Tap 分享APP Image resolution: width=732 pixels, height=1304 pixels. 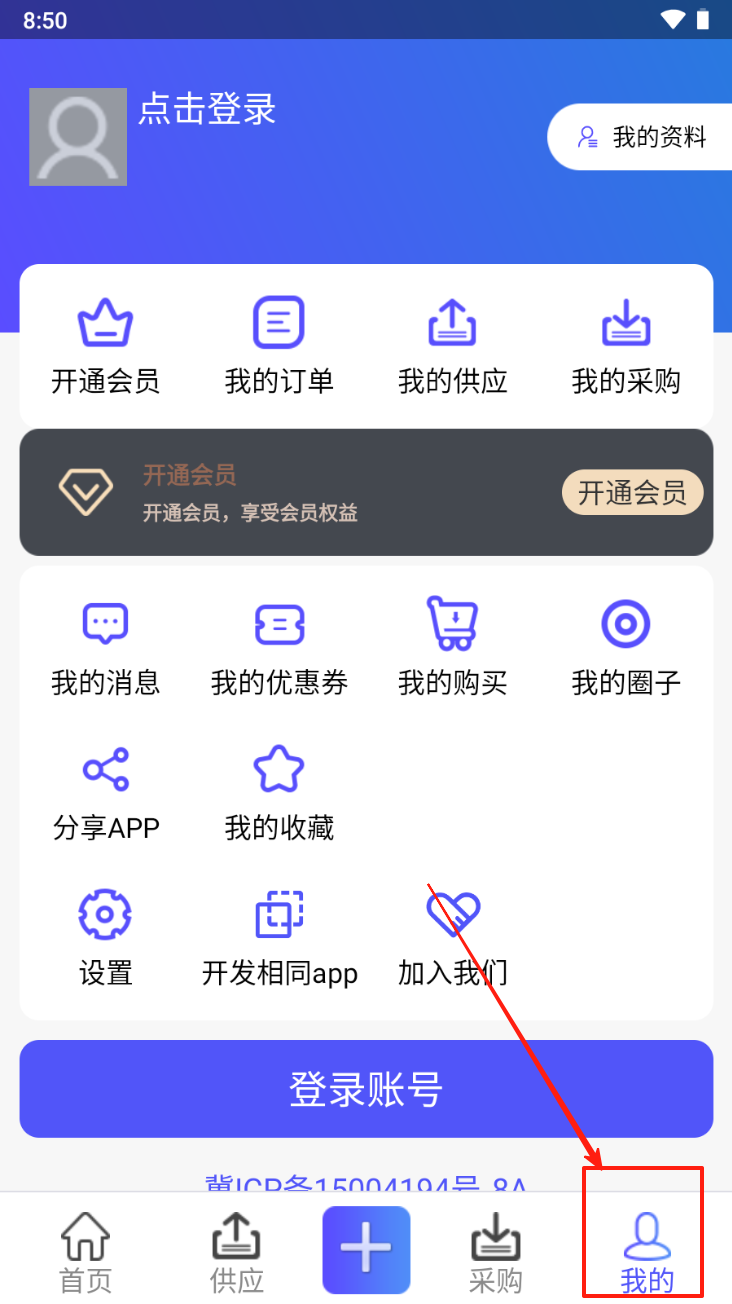(105, 794)
